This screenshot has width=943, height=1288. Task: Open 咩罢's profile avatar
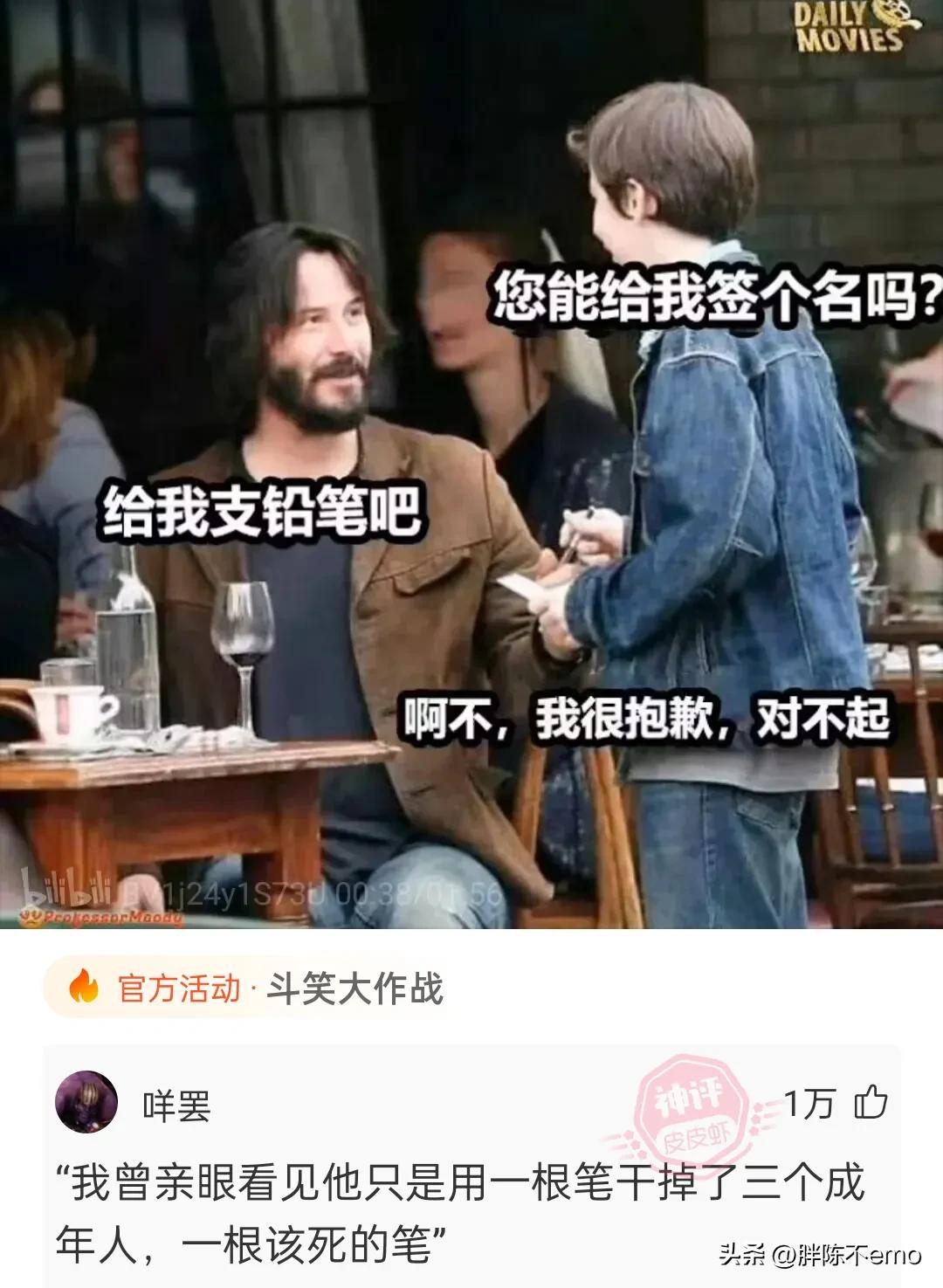point(85,1103)
